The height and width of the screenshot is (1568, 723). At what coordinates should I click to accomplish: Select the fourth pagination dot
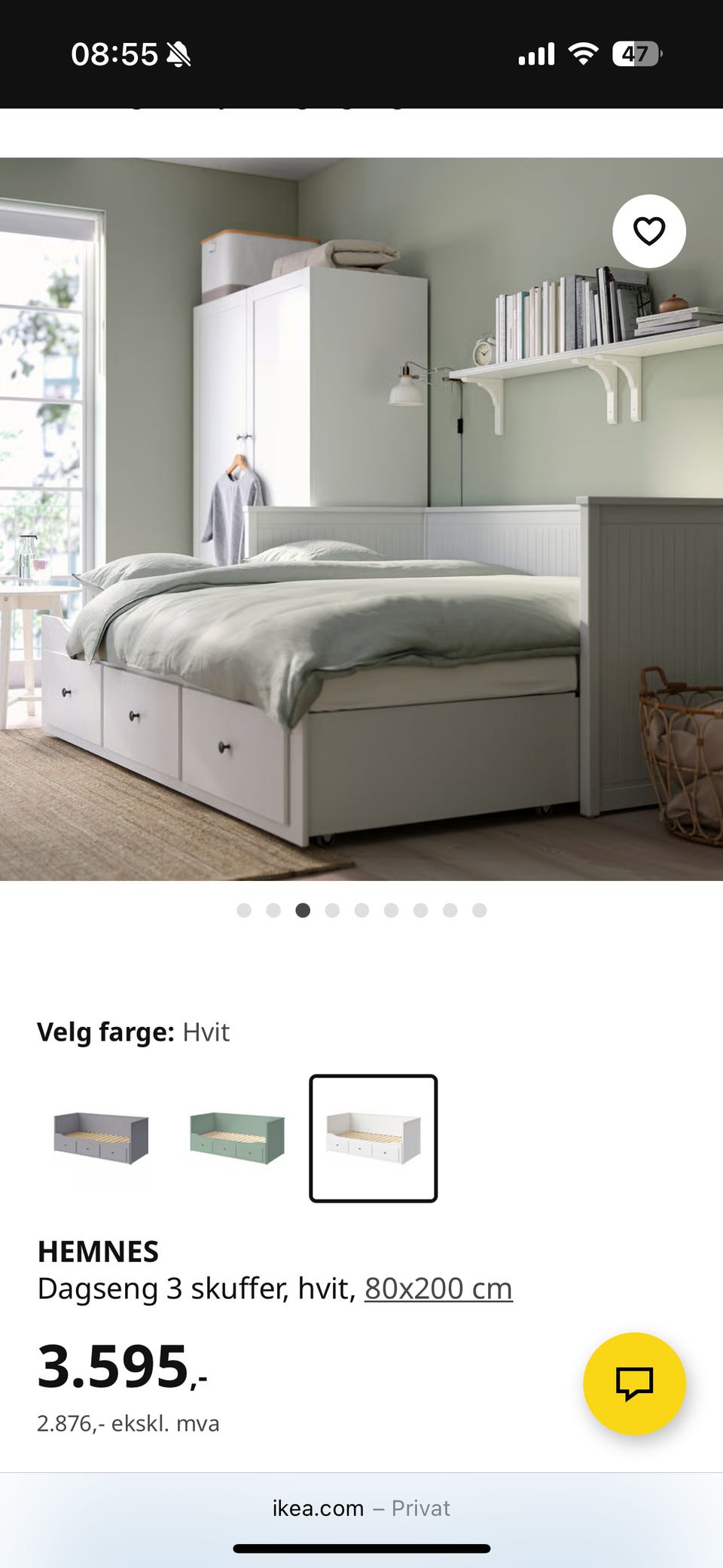(331, 910)
